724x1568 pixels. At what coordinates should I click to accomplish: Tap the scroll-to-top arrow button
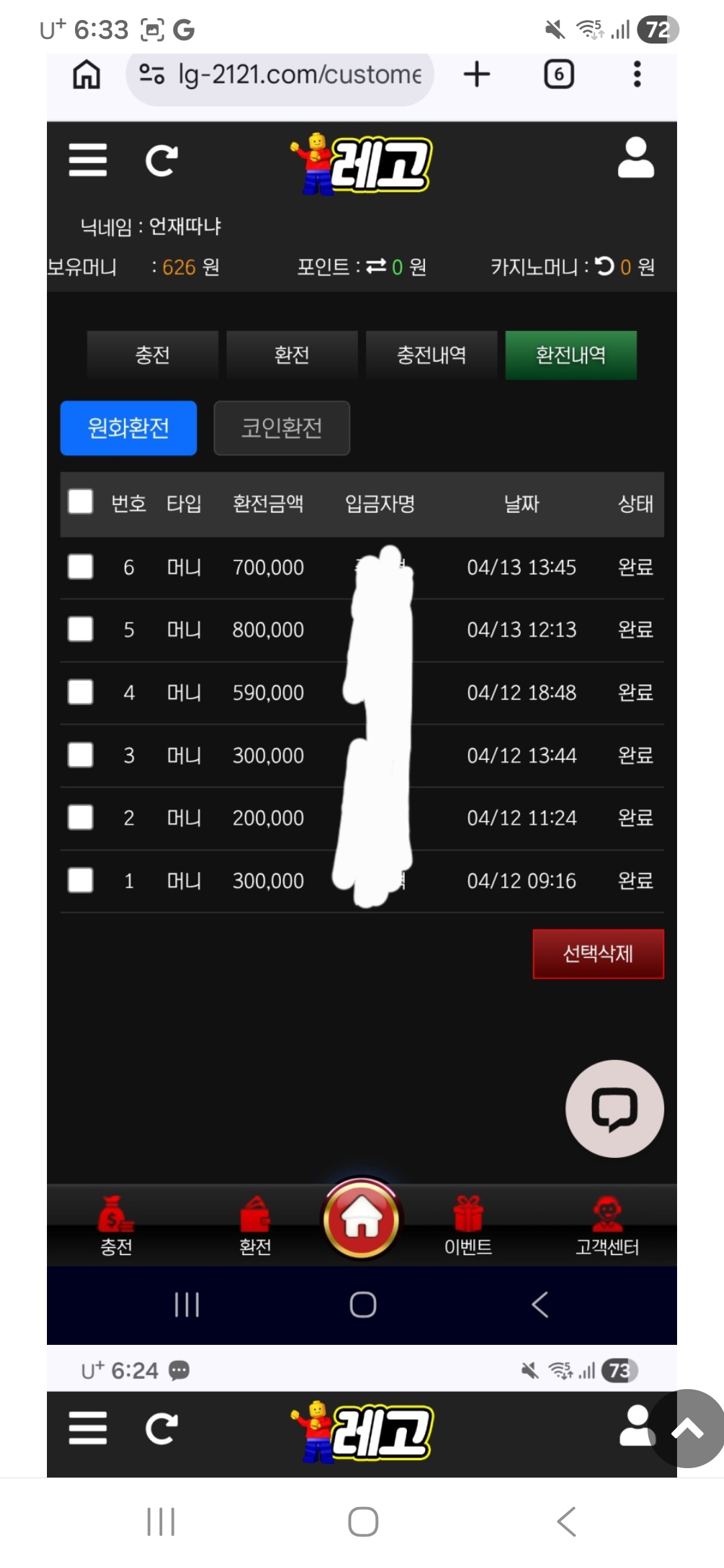(x=687, y=1429)
